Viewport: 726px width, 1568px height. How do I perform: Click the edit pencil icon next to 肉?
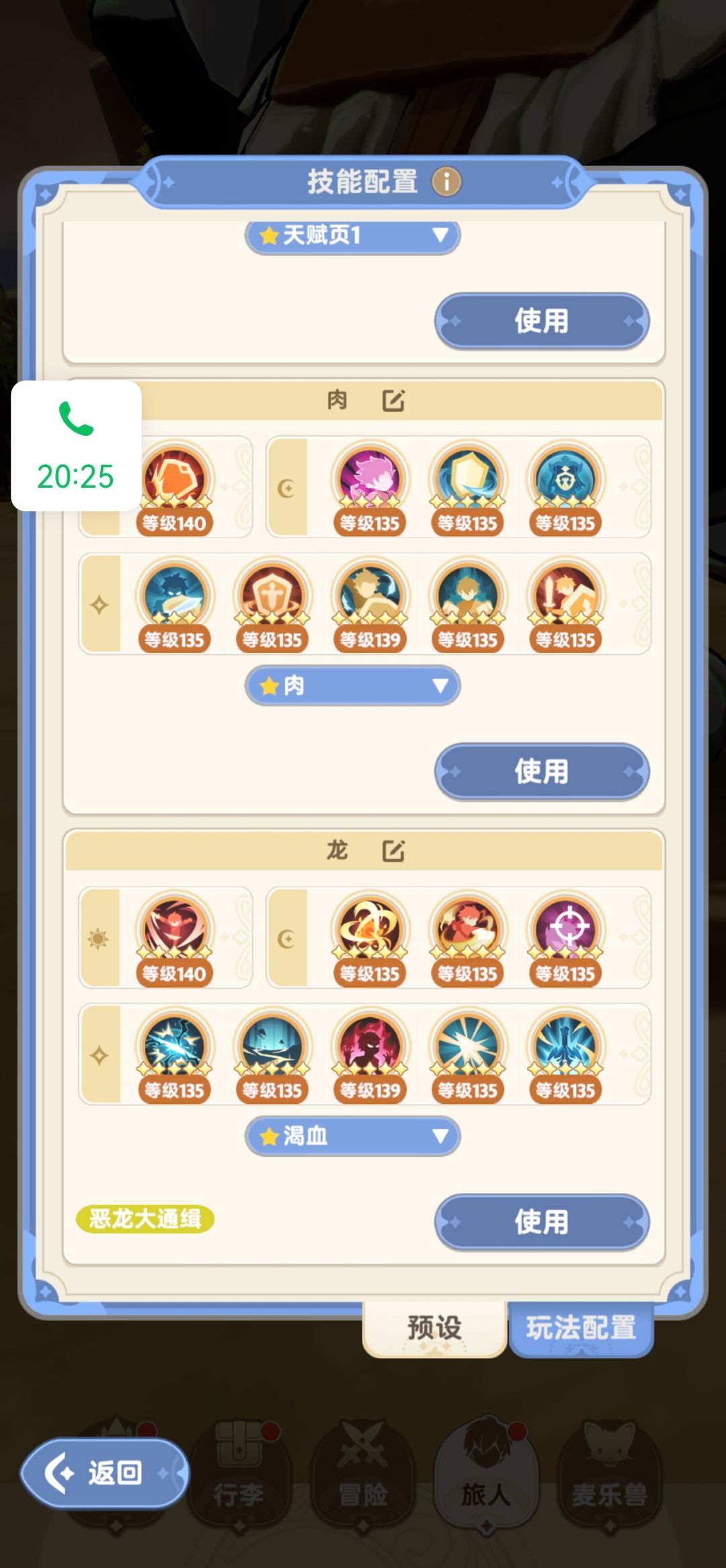click(393, 401)
